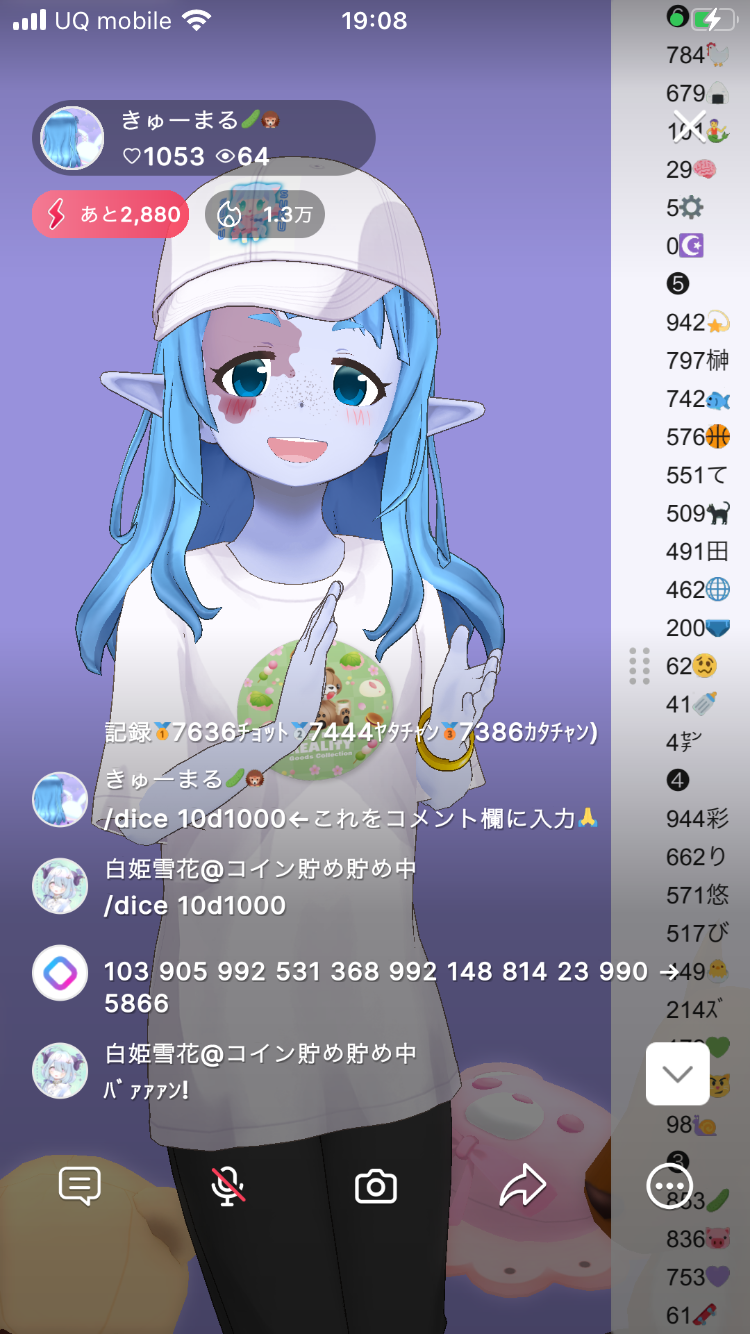750x1334 pixels.
Task: Tap the あと2,880 rank badge
Action: point(111,214)
